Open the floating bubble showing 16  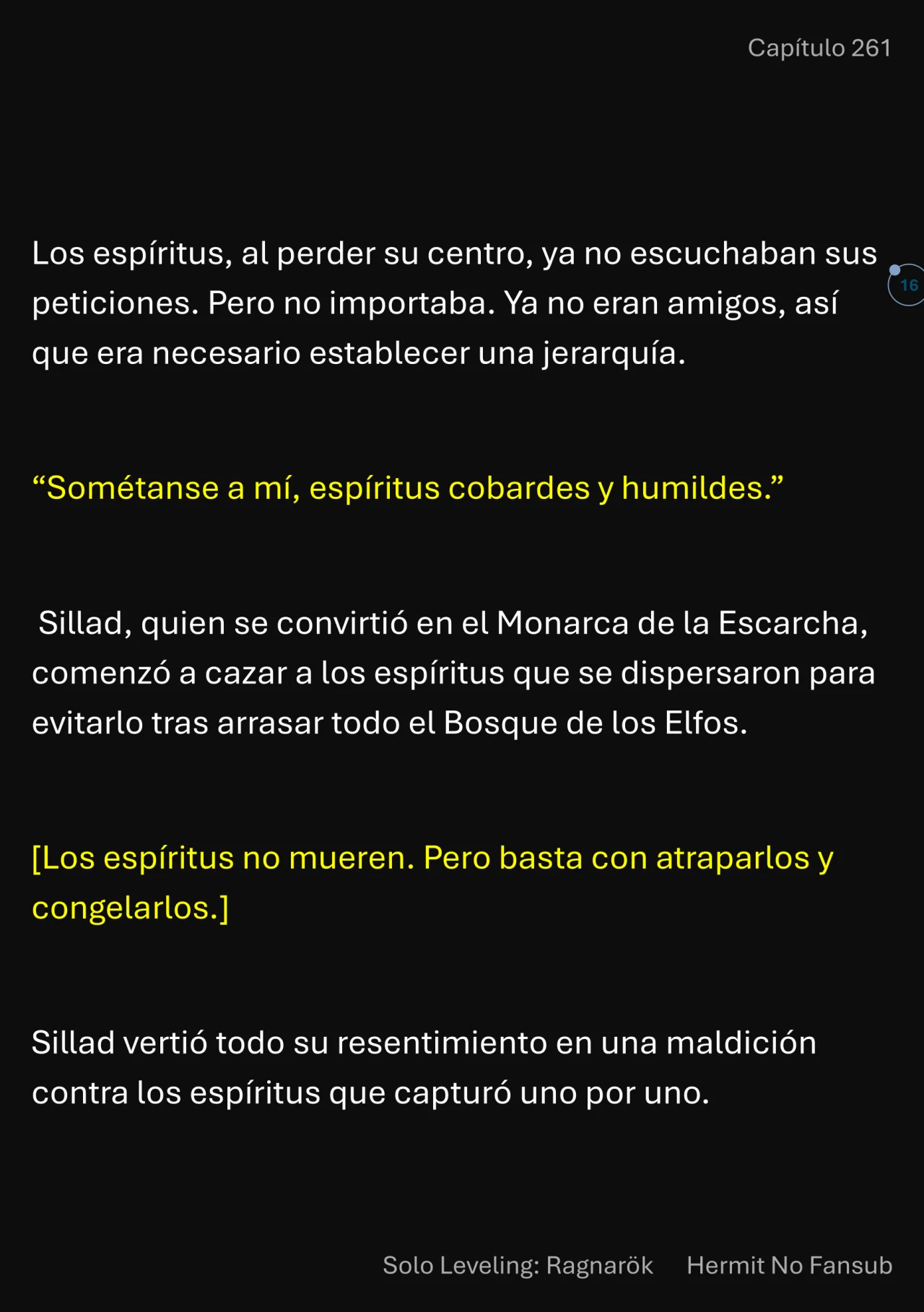(x=907, y=285)
